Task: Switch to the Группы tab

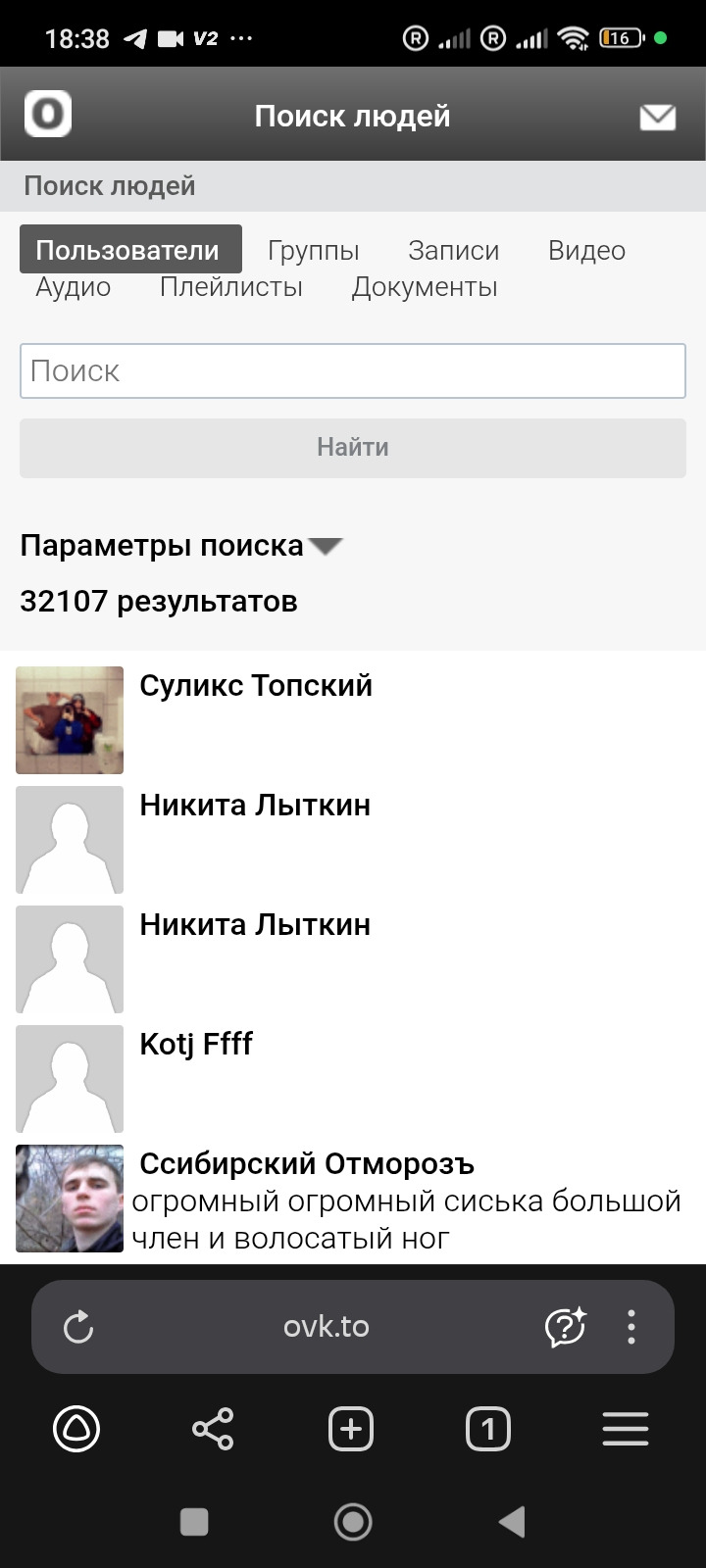Action: 313,251
